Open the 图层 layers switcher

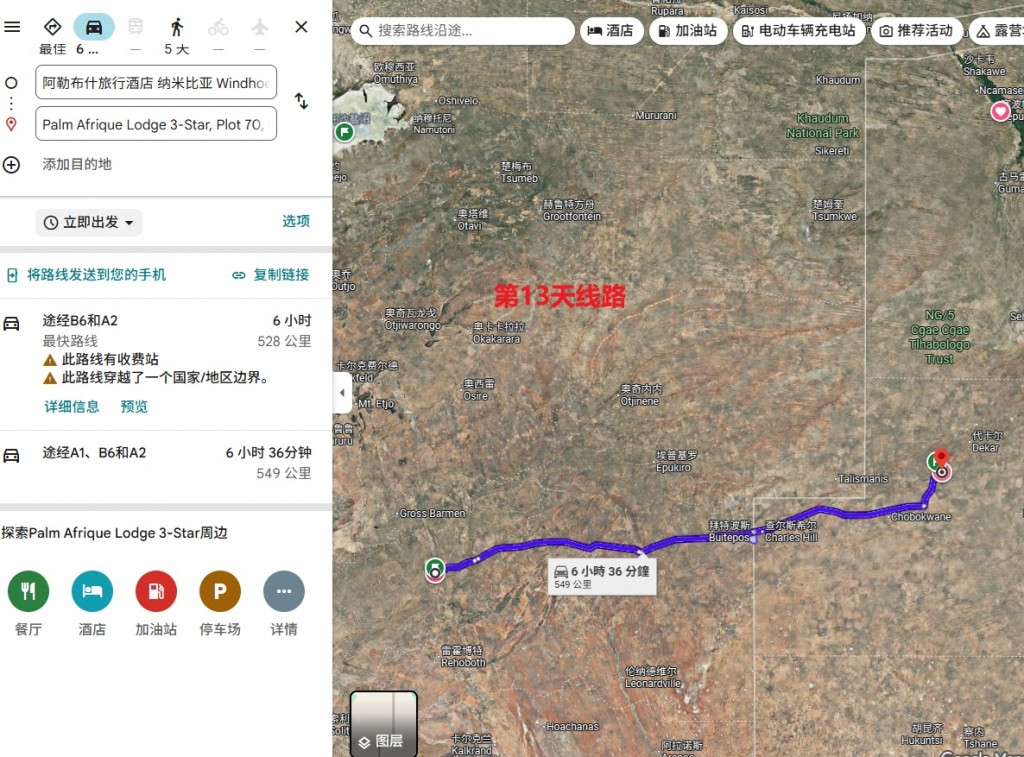tap(383, 724)
